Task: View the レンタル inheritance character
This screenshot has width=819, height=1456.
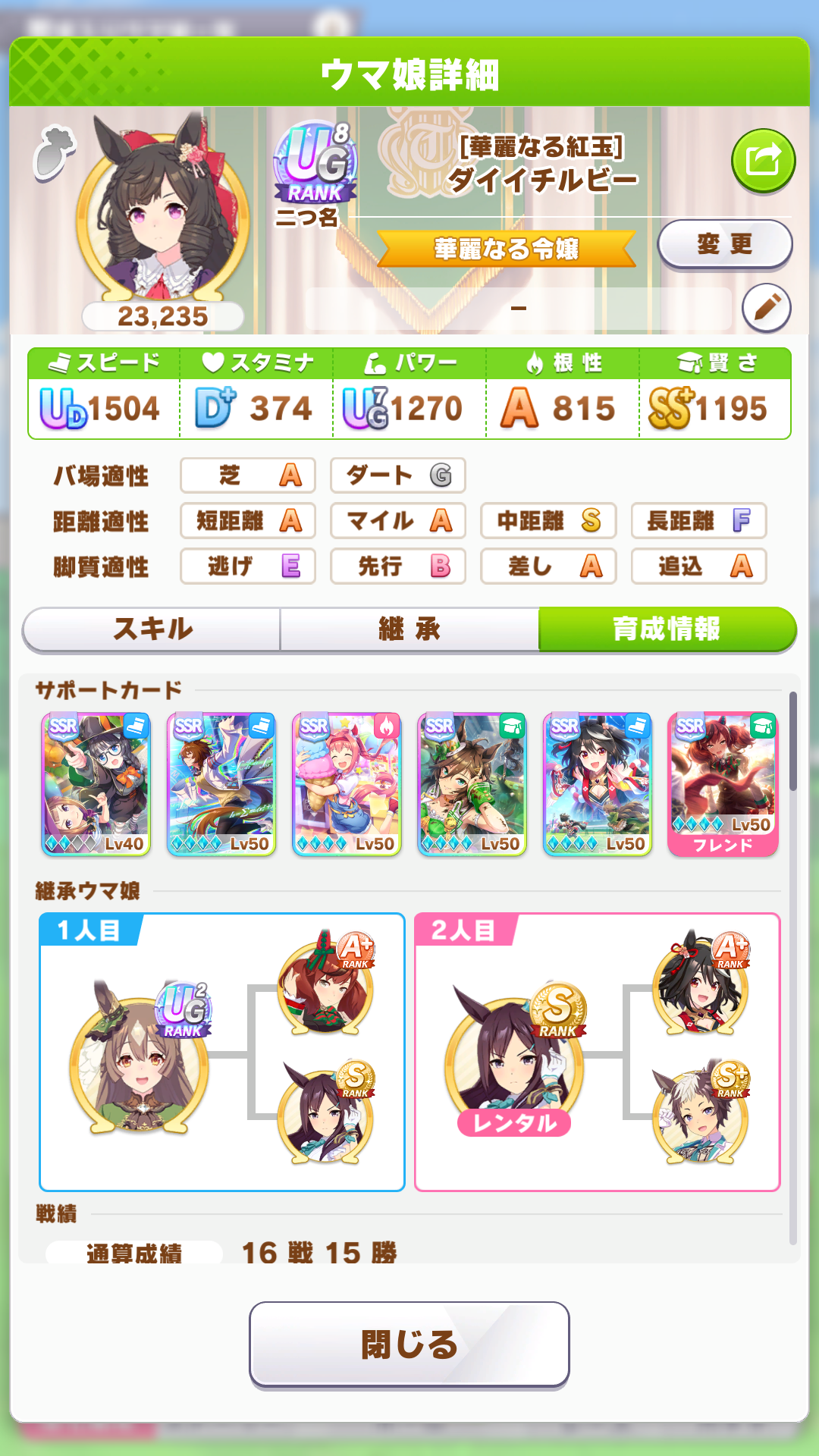Action: pyautogui.click(x=514, y=1062)
